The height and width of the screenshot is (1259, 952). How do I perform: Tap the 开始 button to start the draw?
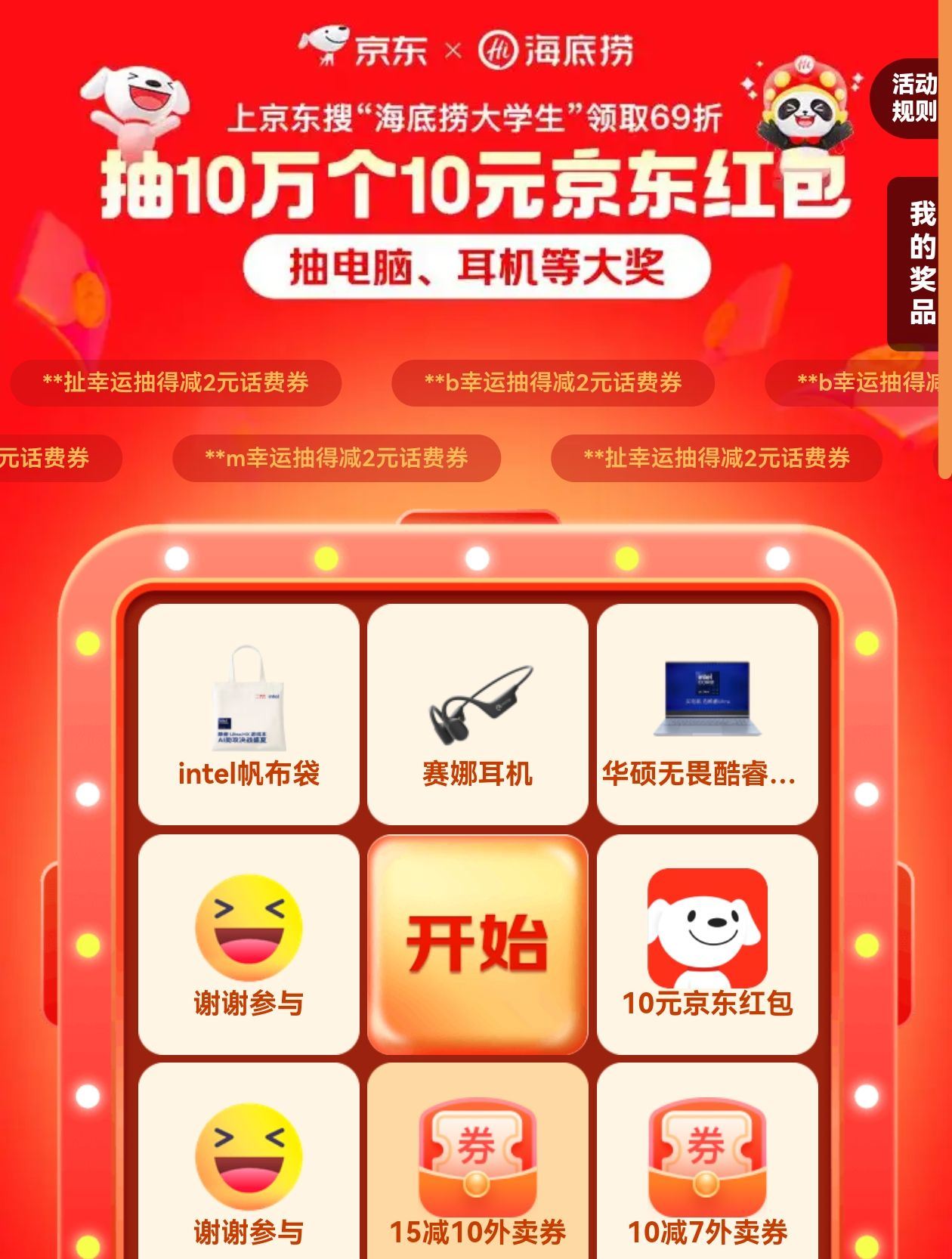pyautogui.click(x=478, y=944)
